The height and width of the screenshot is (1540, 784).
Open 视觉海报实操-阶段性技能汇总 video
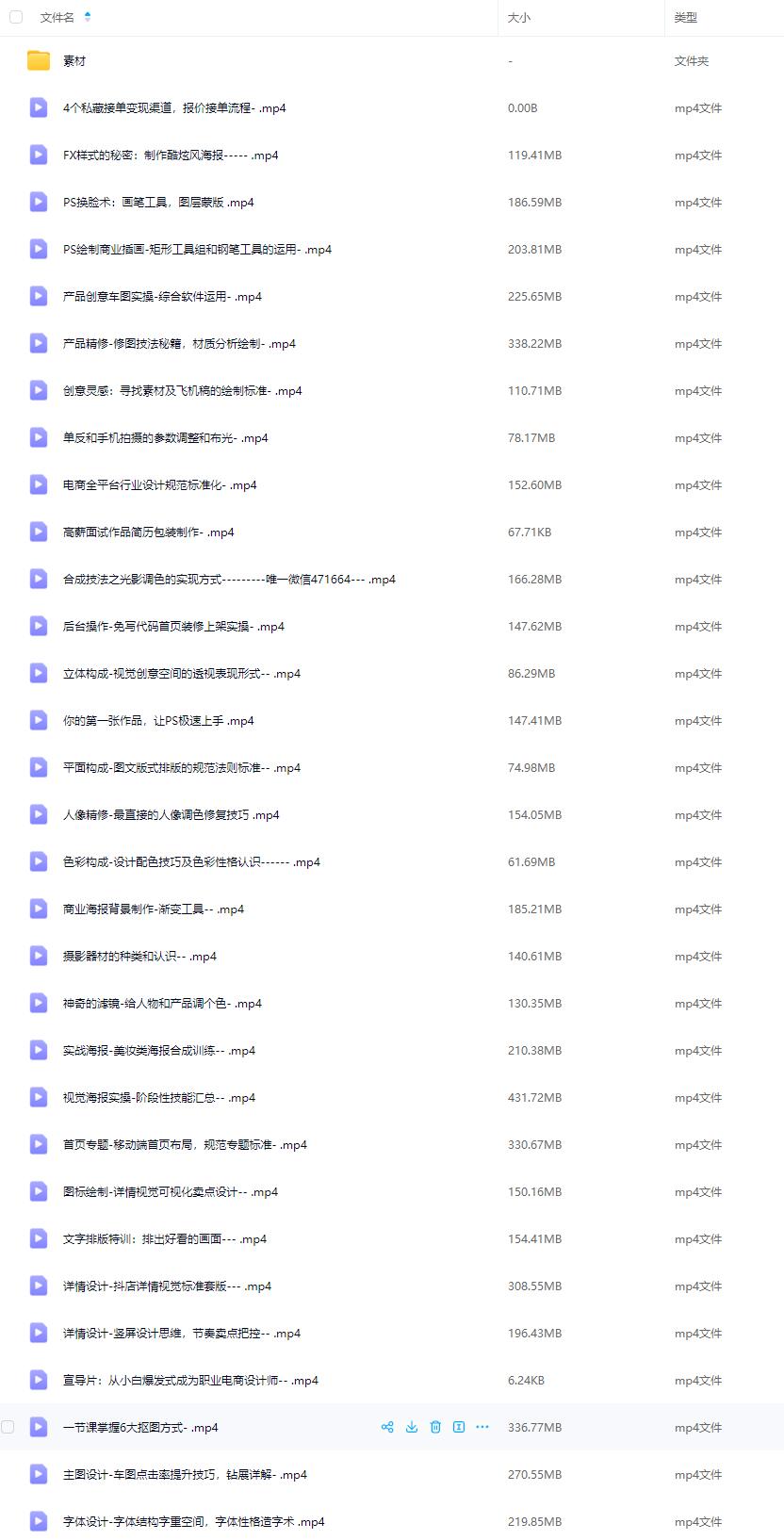[x=159, y=1097]
